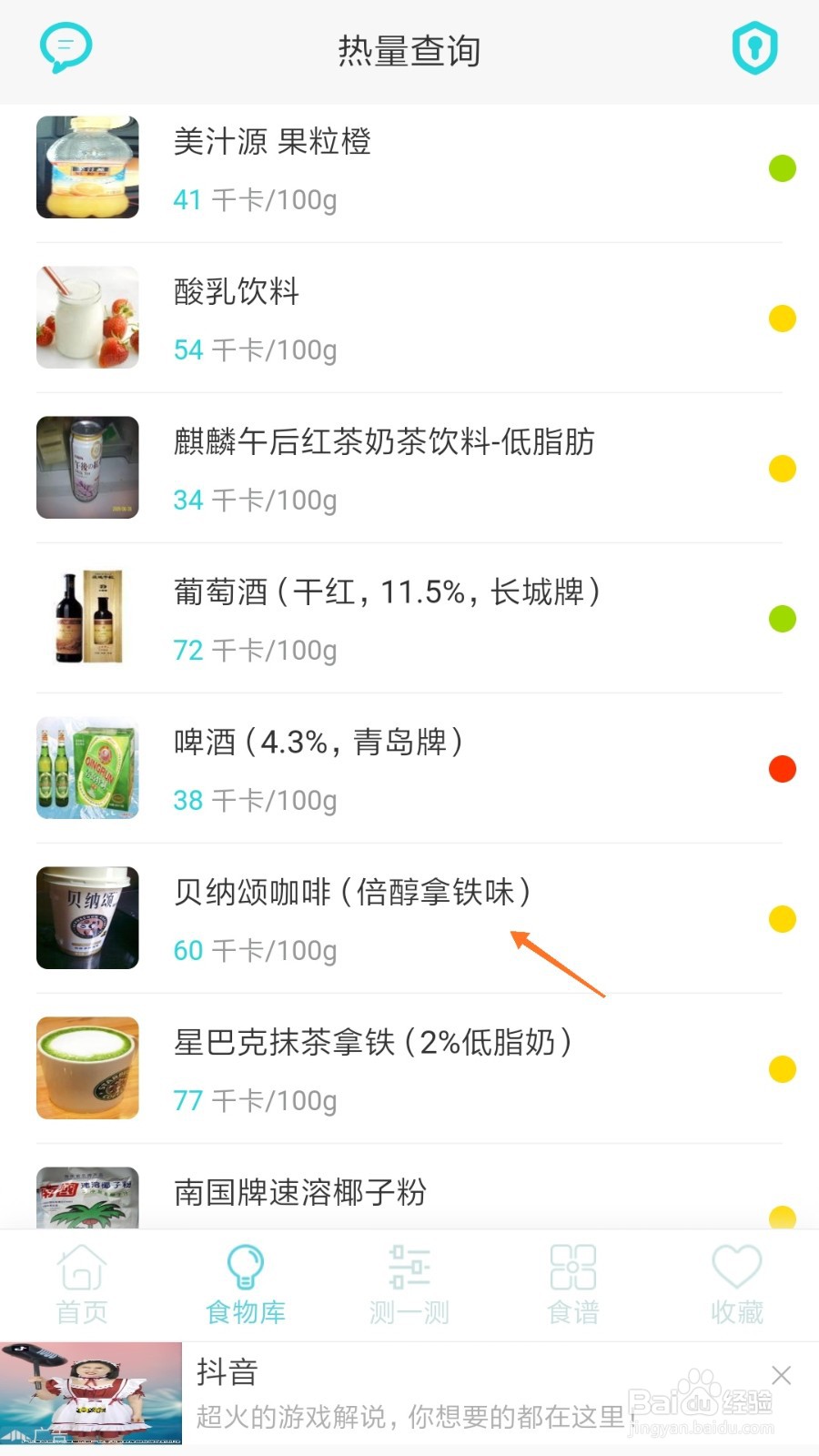819x1456 pixels.
Task: Click the green dot beside 美汁源 果粒橙
Action: (x=782, y=168)
